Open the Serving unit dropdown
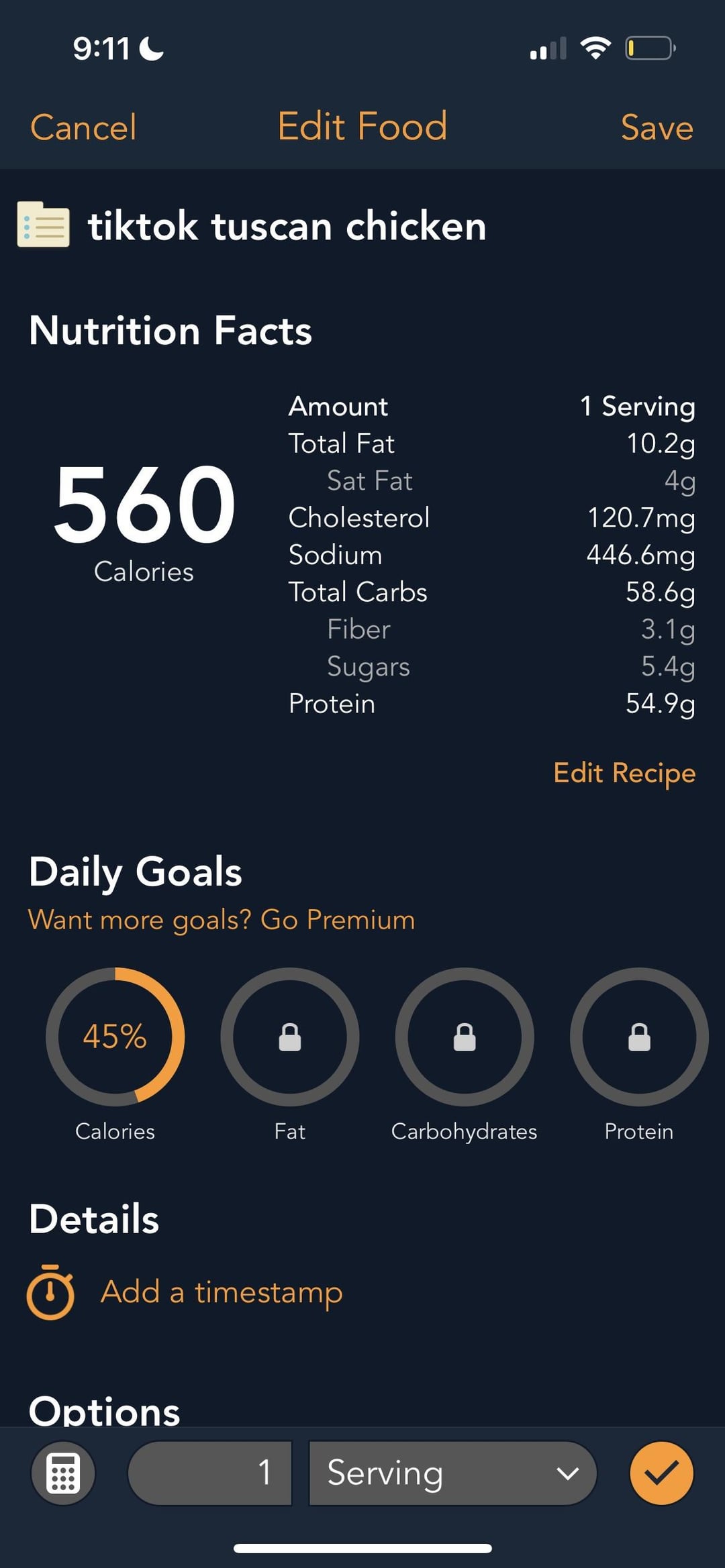The image size is (725, 1568). pos(453,1473)
